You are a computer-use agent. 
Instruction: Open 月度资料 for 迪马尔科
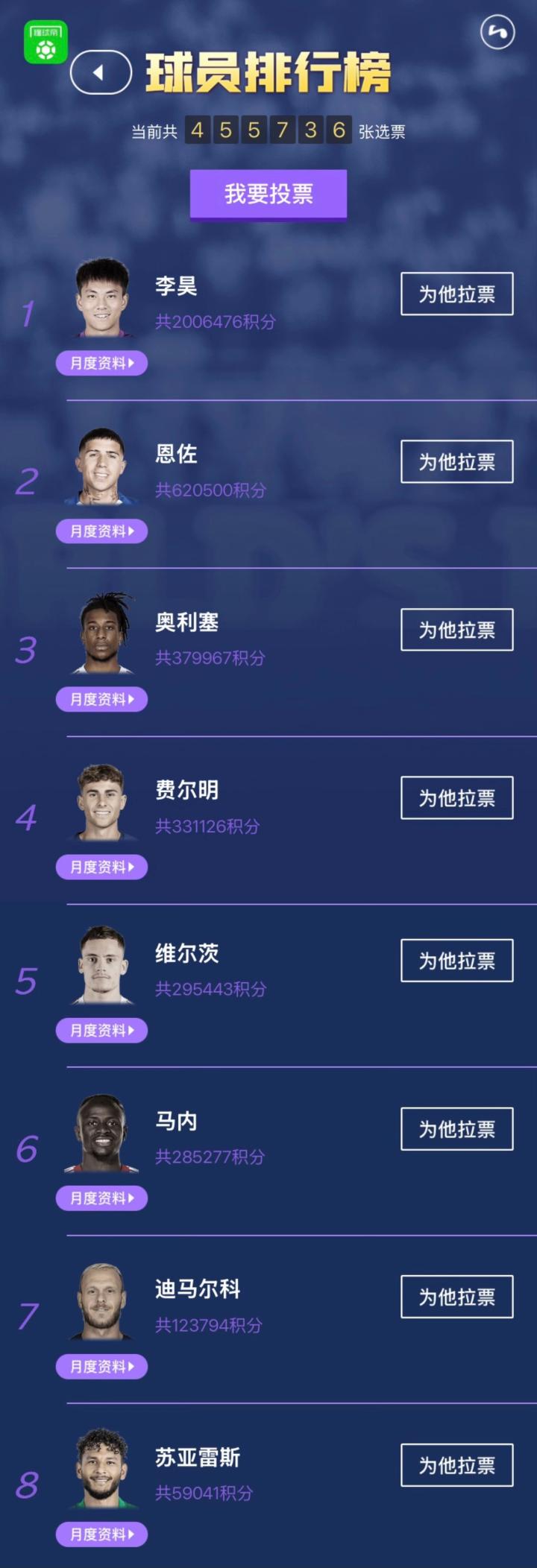click(x=101, y=1366)
